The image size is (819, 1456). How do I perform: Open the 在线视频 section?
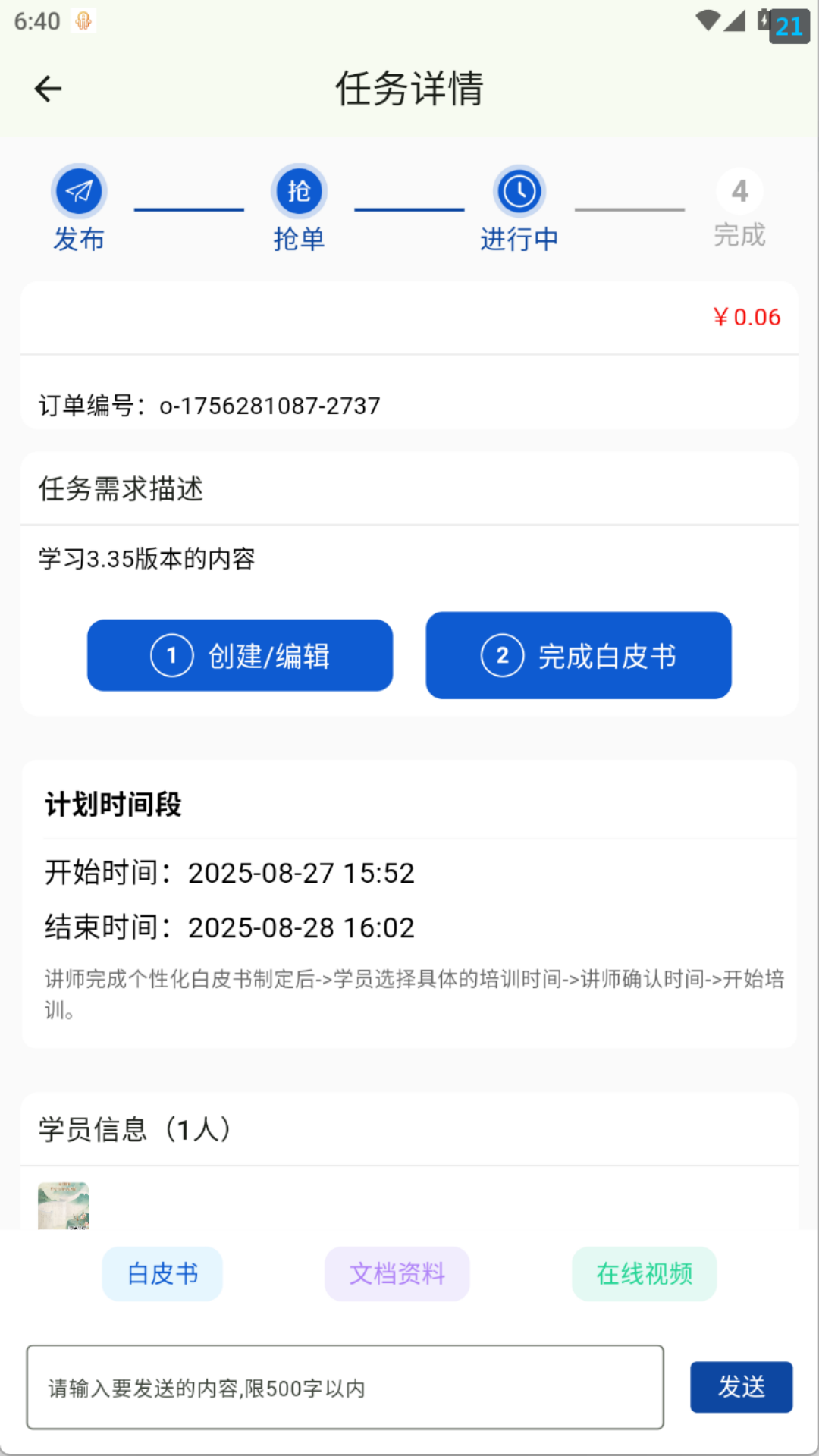pos(643,1274)
